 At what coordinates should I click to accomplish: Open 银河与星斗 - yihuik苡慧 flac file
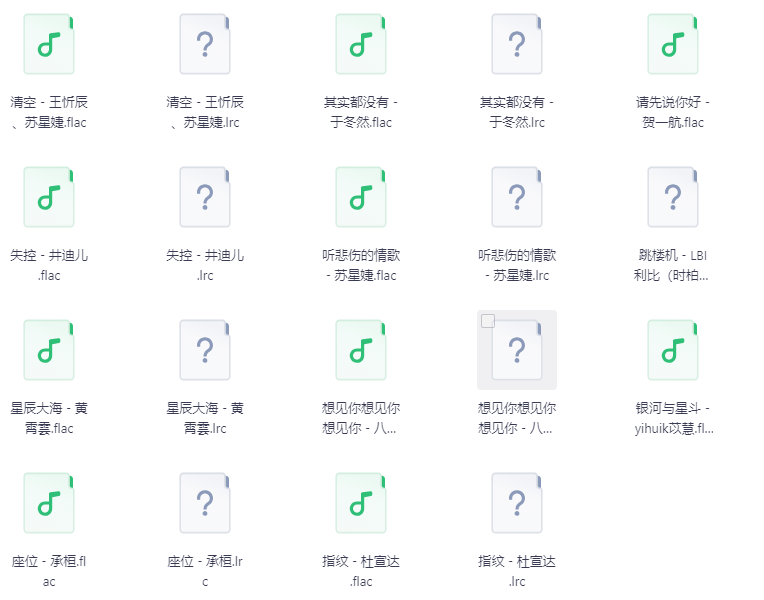coord(673,351)
